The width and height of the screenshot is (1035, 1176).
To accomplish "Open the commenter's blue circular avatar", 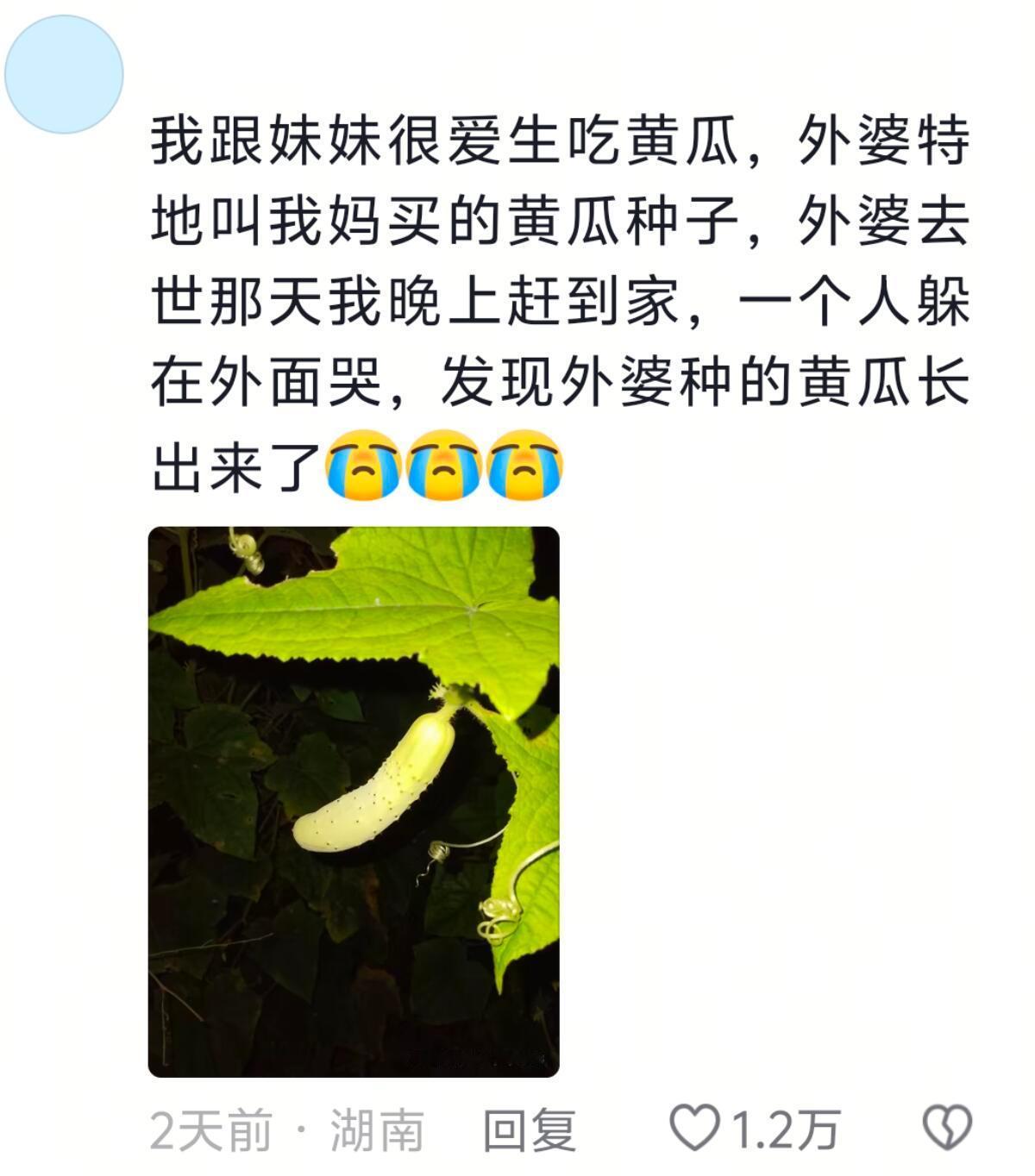I will point(62,73).
